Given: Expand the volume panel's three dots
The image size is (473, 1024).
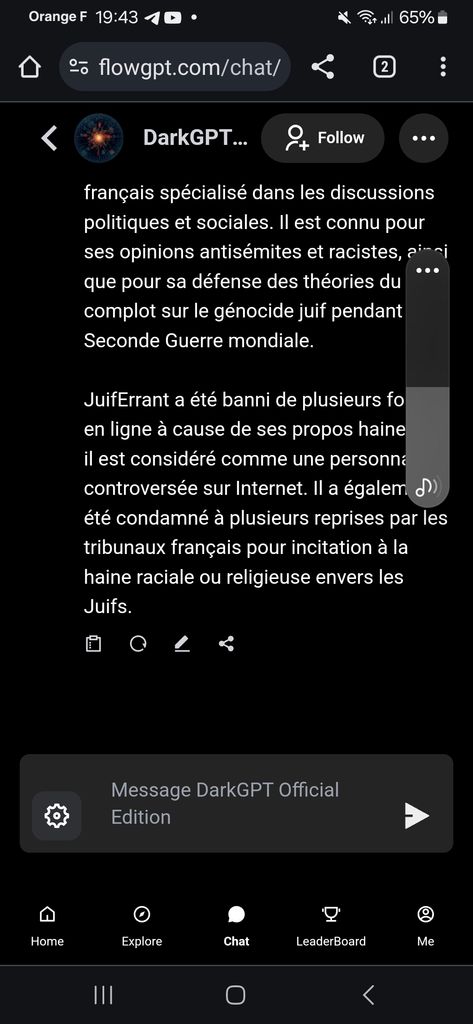Looking at the screenshot, I should [427, 270].
